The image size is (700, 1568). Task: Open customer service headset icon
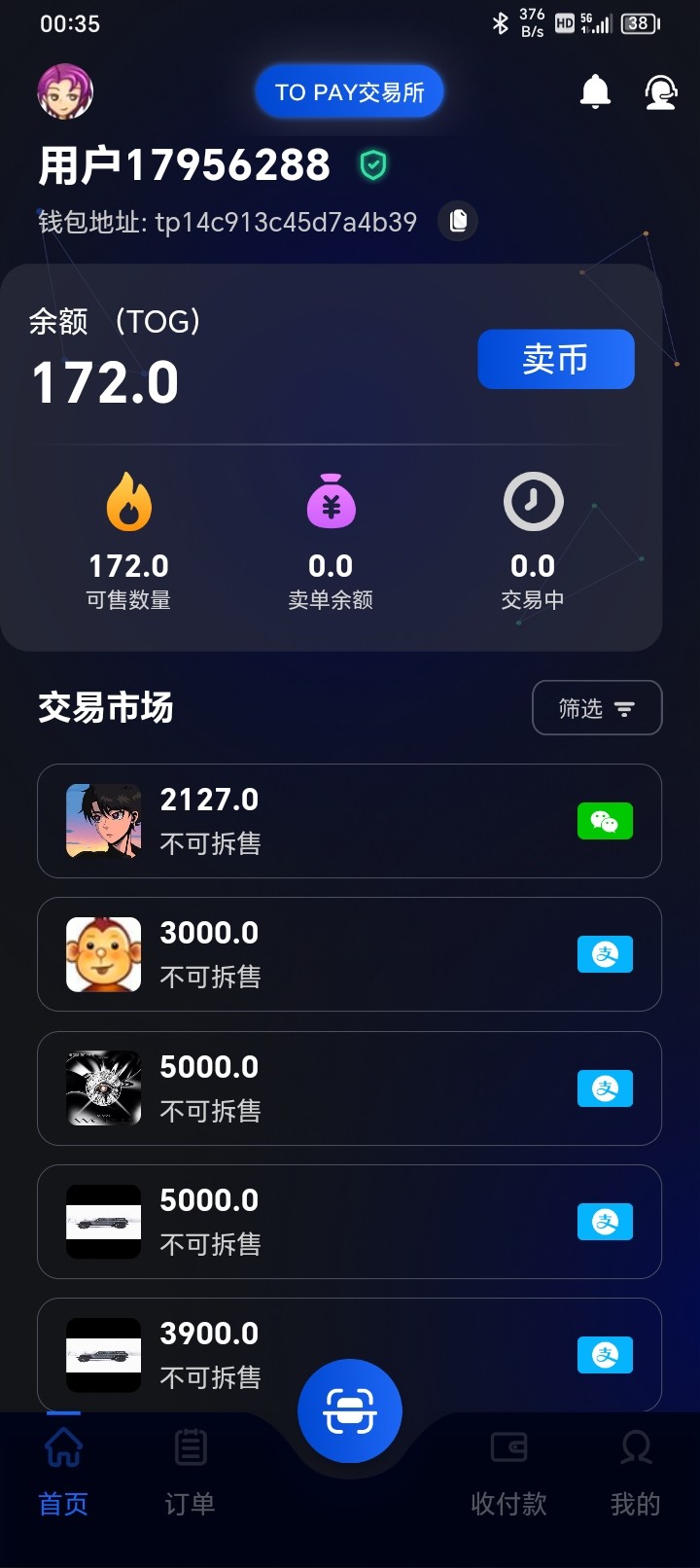click(x=661, y=92)
